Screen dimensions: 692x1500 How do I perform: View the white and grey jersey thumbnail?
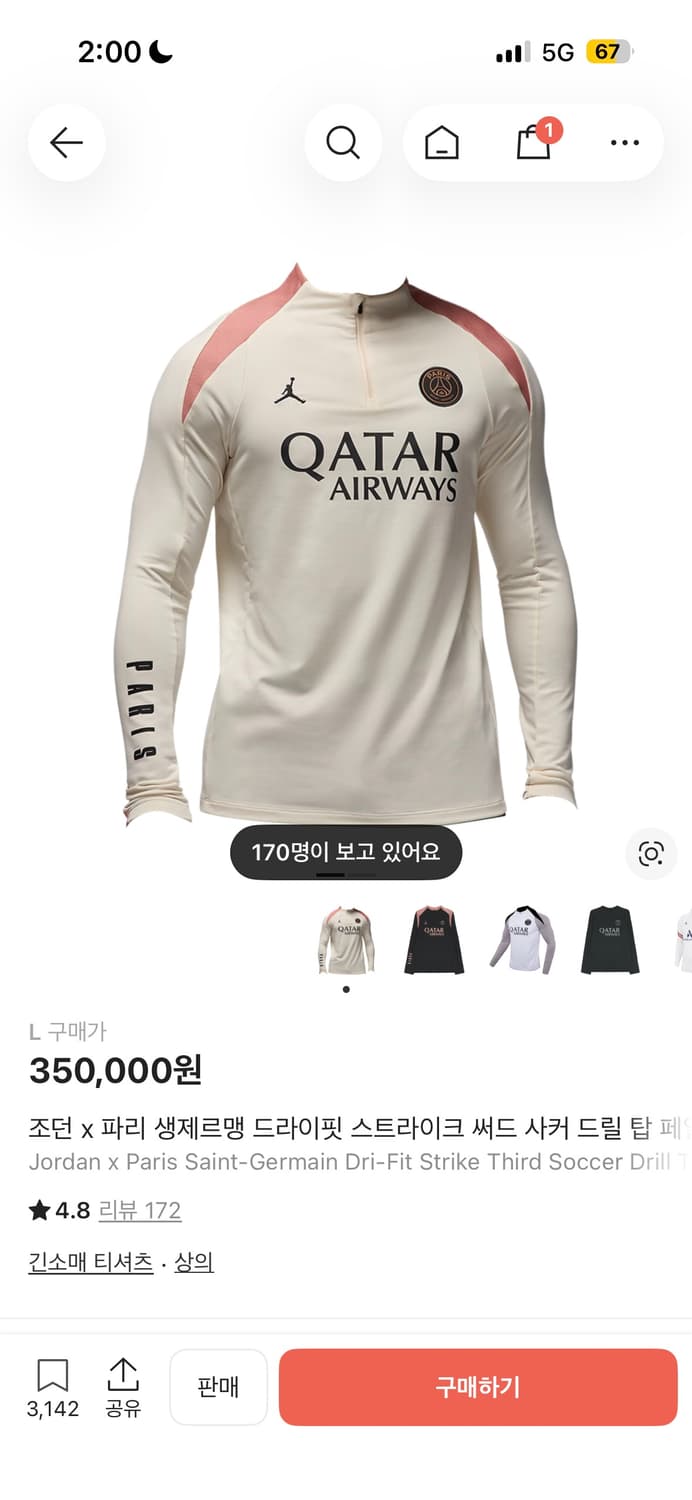point(522,940)
